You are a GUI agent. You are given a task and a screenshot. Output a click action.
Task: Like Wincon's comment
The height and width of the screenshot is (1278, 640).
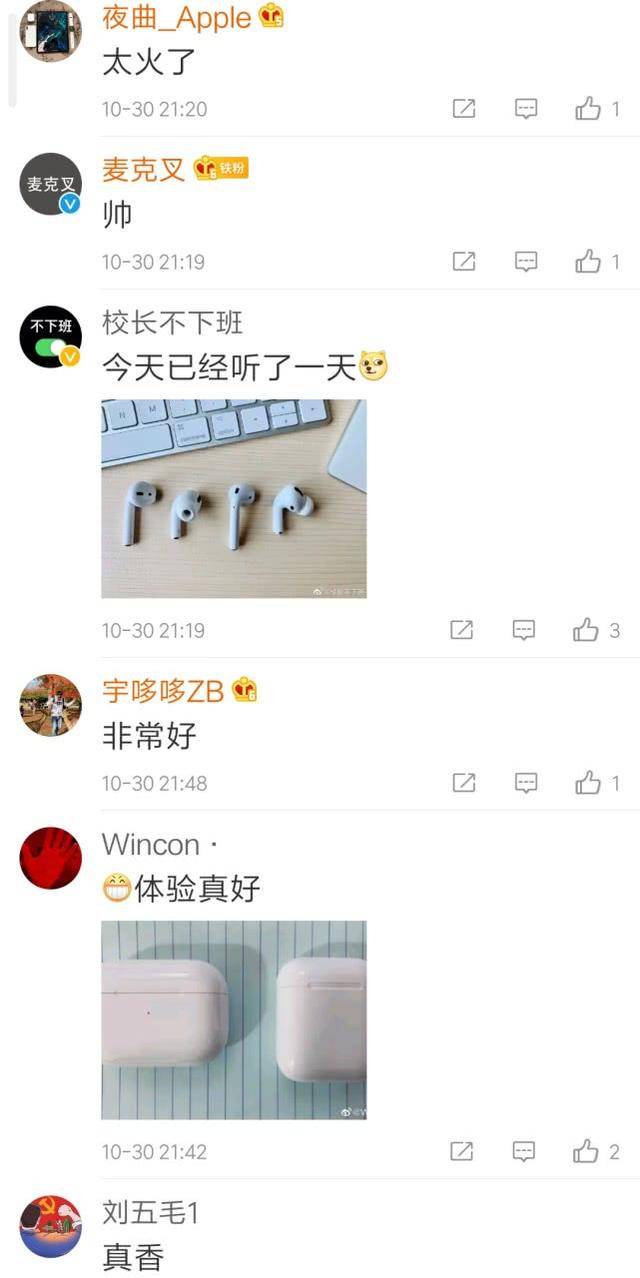point(586,1152)
